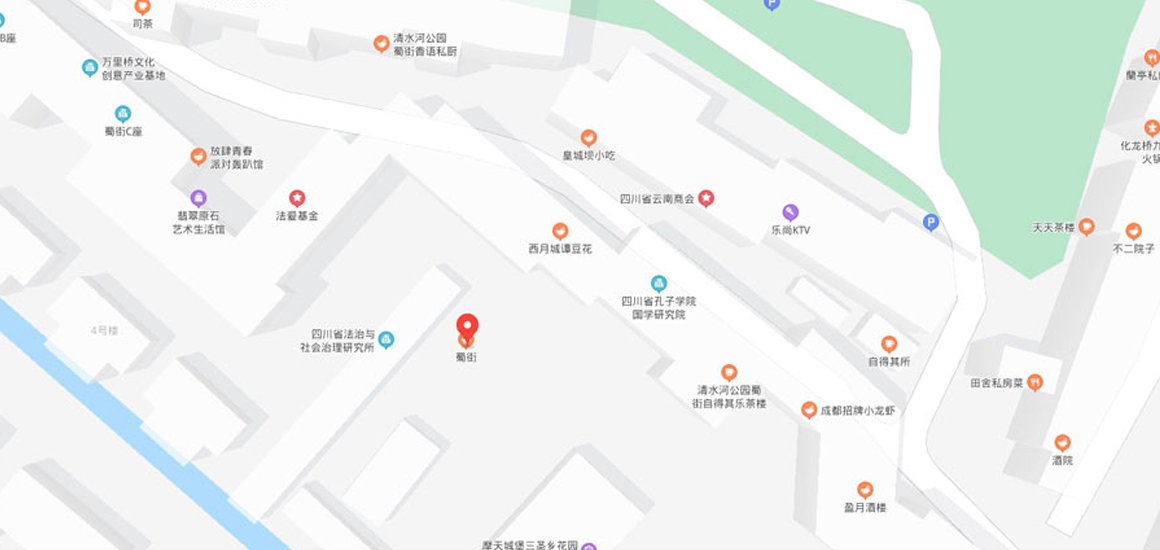Screen dimensions: 1160x550
Task: Tap the 盈月酒楼 marker
Action: coord(865,490)
